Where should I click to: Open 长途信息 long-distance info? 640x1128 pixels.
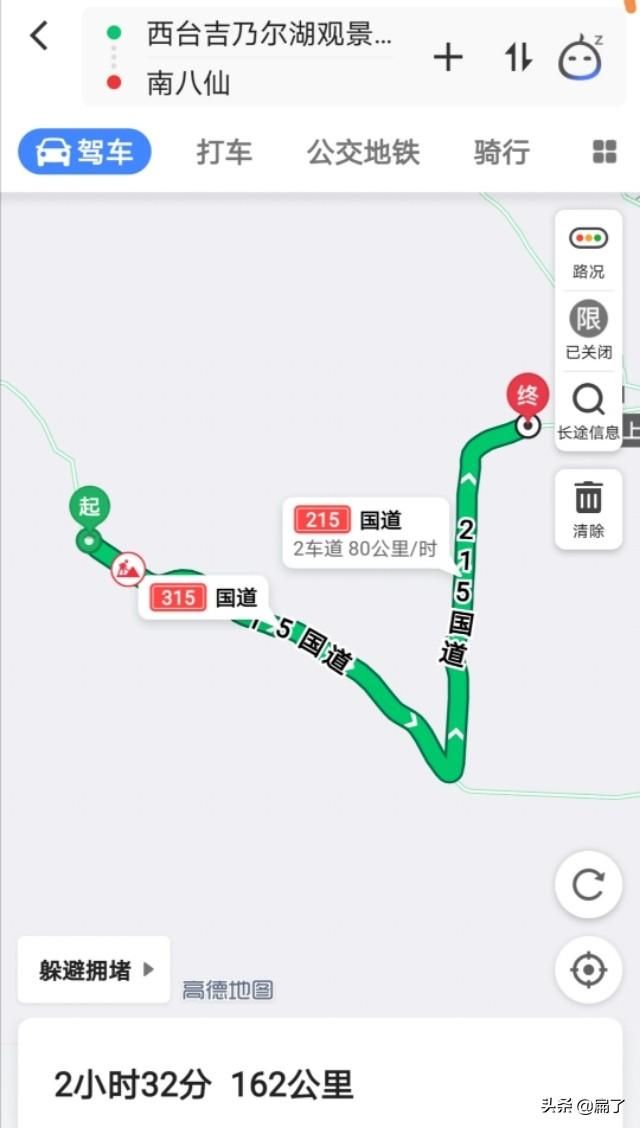click(x=588, y=411)
